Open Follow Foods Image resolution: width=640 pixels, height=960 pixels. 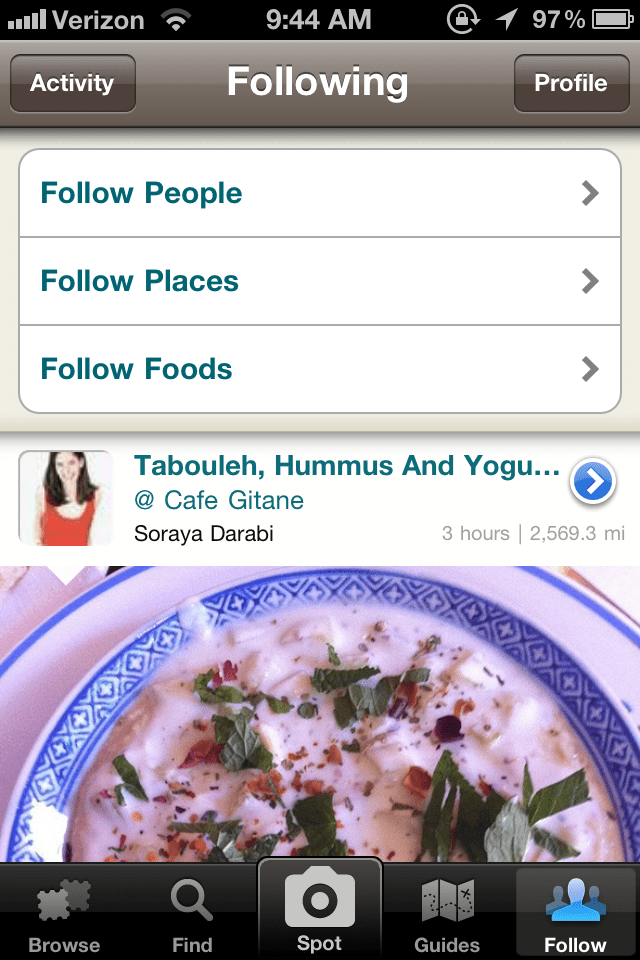click(320, 369)
